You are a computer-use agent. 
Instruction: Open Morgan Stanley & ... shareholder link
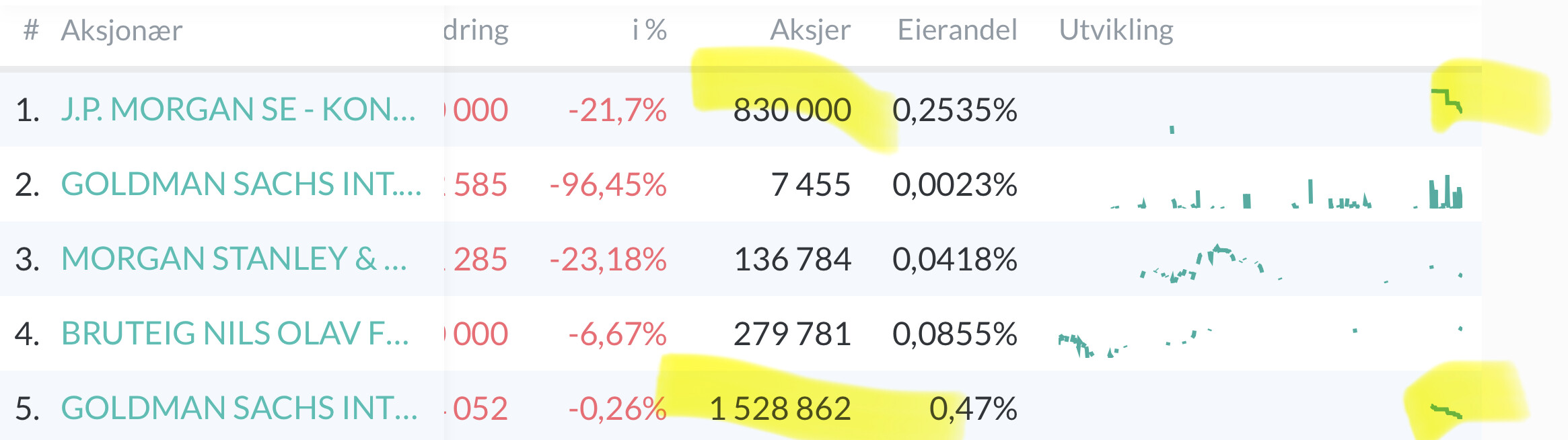[234, 259]
